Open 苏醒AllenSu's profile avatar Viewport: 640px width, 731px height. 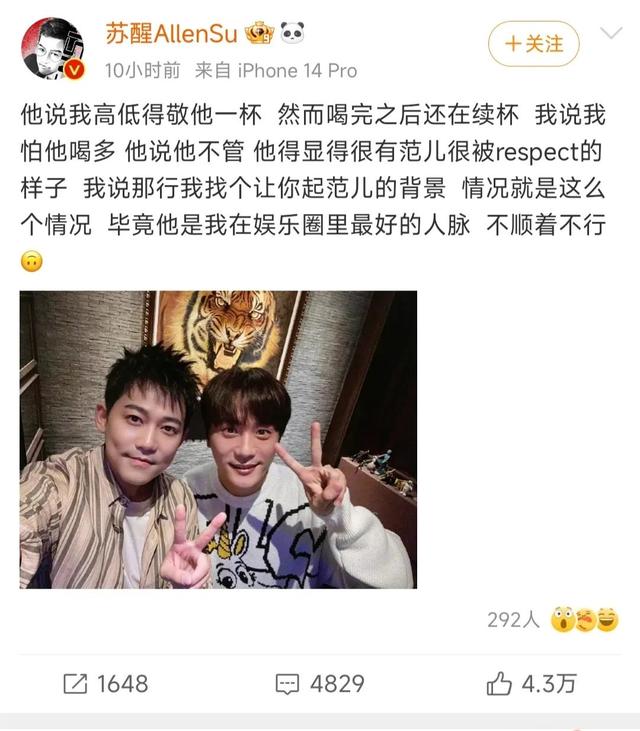pos(52,47)
